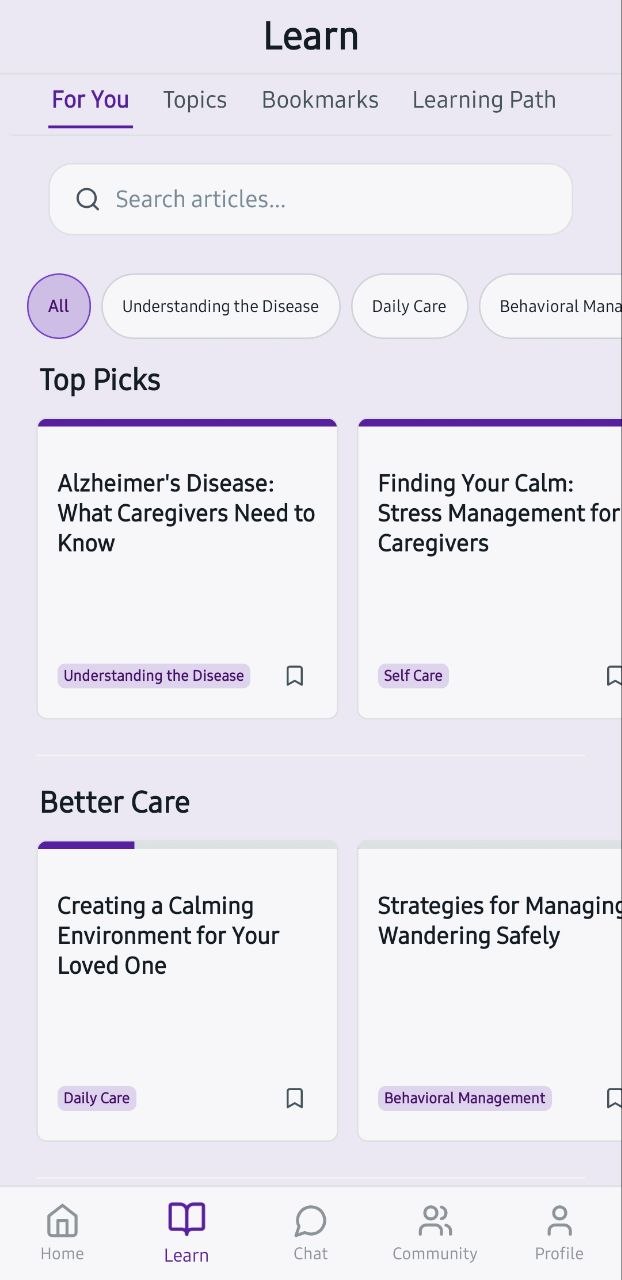Go to the Learning Path tab
This screenshot has width=622, height=1280.
click(x=484, y=100)
